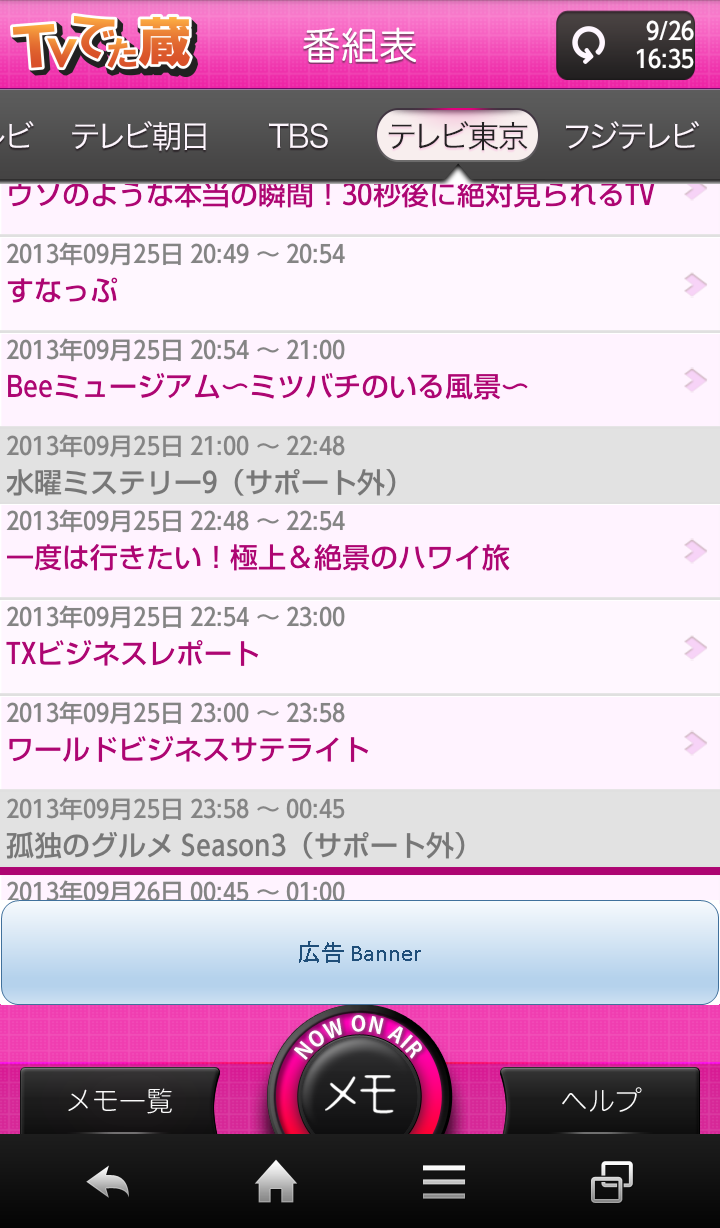Screen dimensions: 720x1228
Task: Open the TXビジネスレポート program
Action: (360, 647)
